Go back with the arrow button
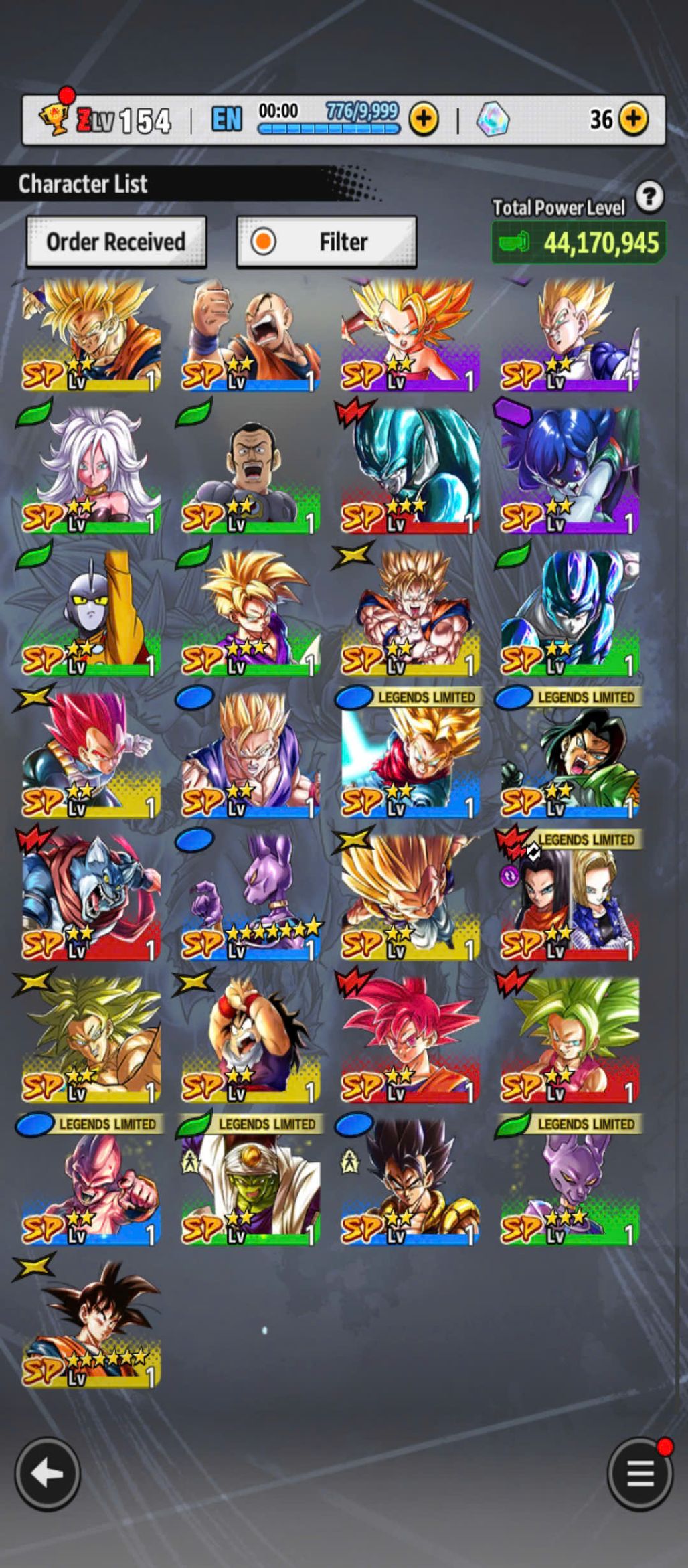Screen dimensions: 688x1568 coord(47,1473)
